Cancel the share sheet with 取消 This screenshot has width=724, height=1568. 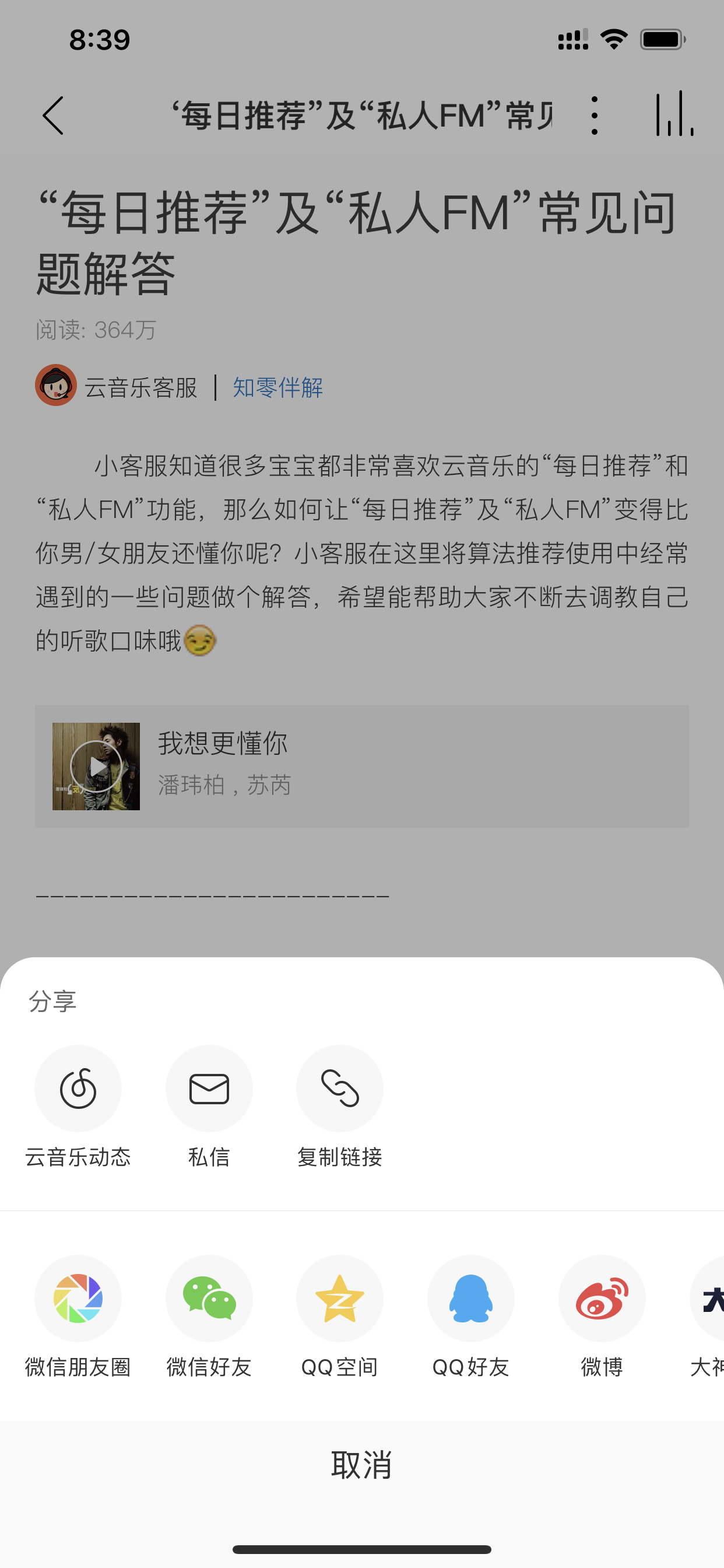tap(362, 1465)
